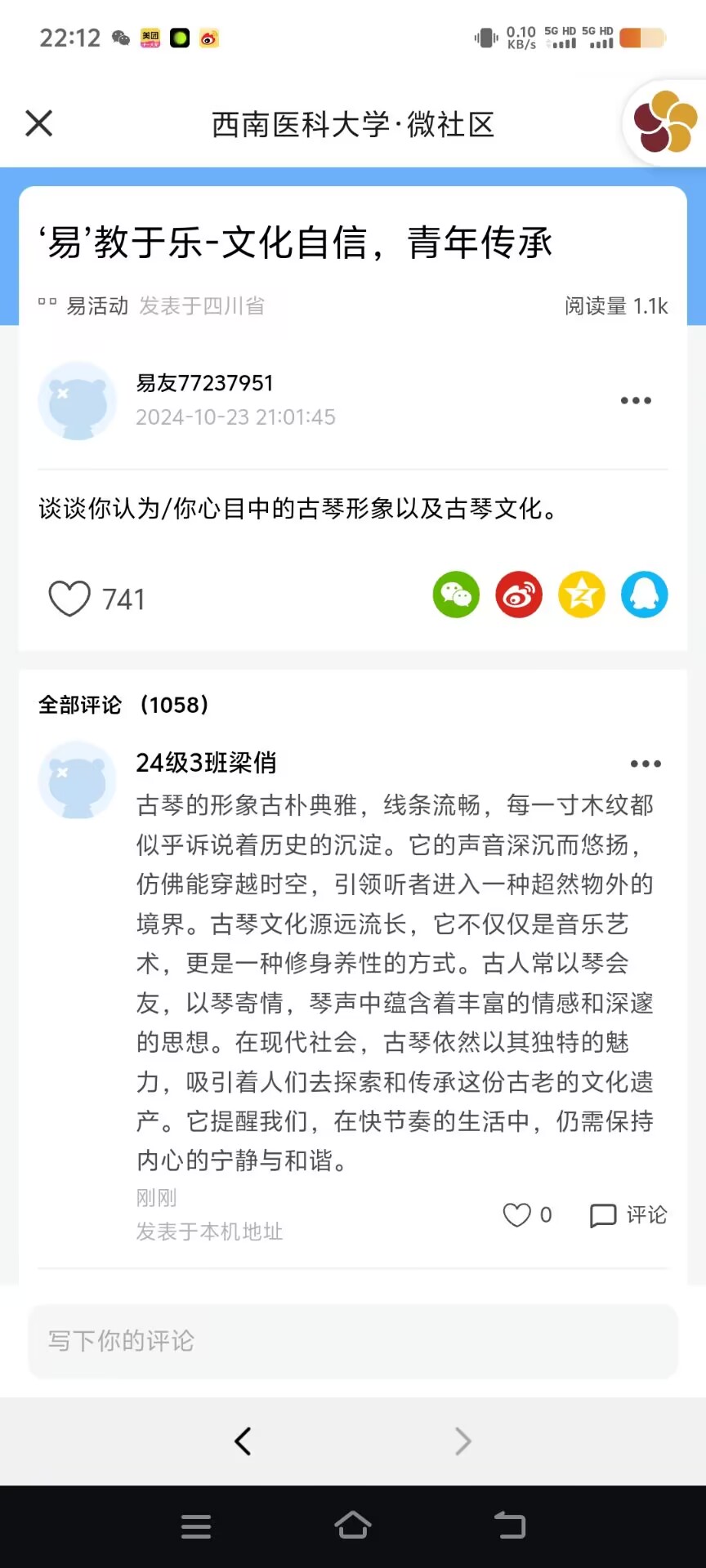Open recent apps from the navigation bar
The width and height of the screenshot is (706, 1568).
tap(196, 1526)
